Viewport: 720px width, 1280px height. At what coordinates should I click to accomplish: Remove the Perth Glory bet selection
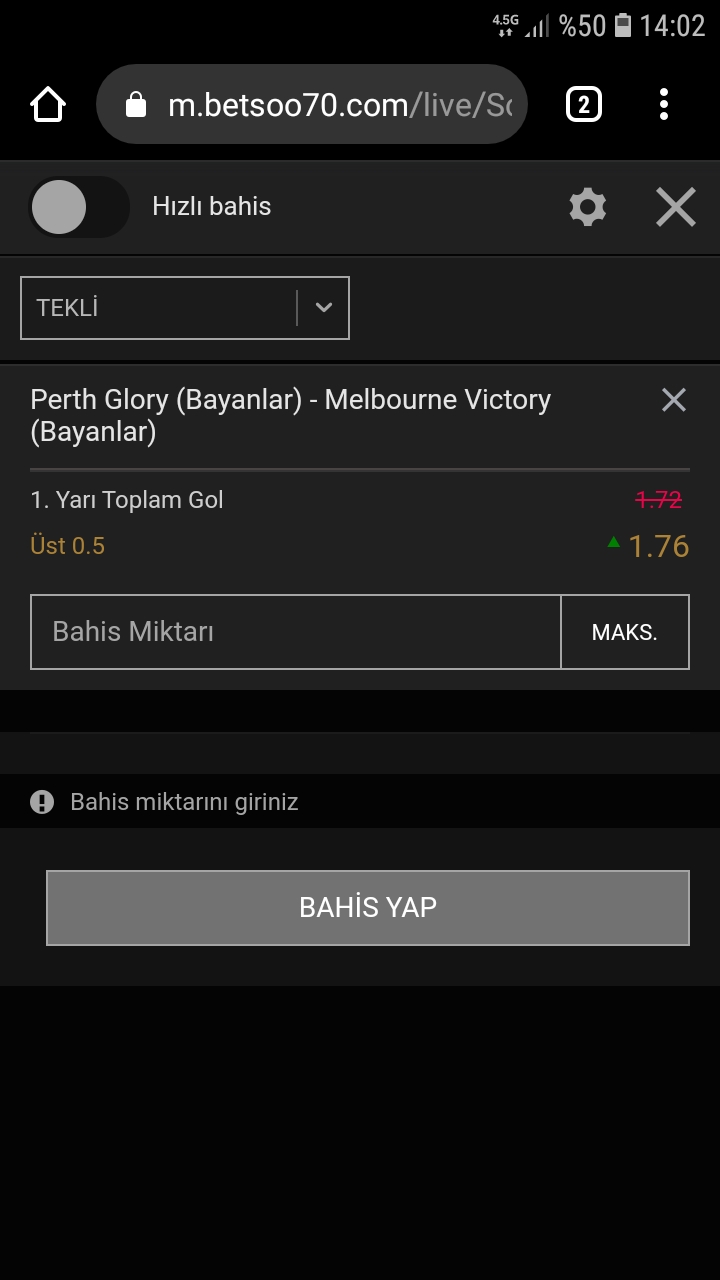point(674,400)
